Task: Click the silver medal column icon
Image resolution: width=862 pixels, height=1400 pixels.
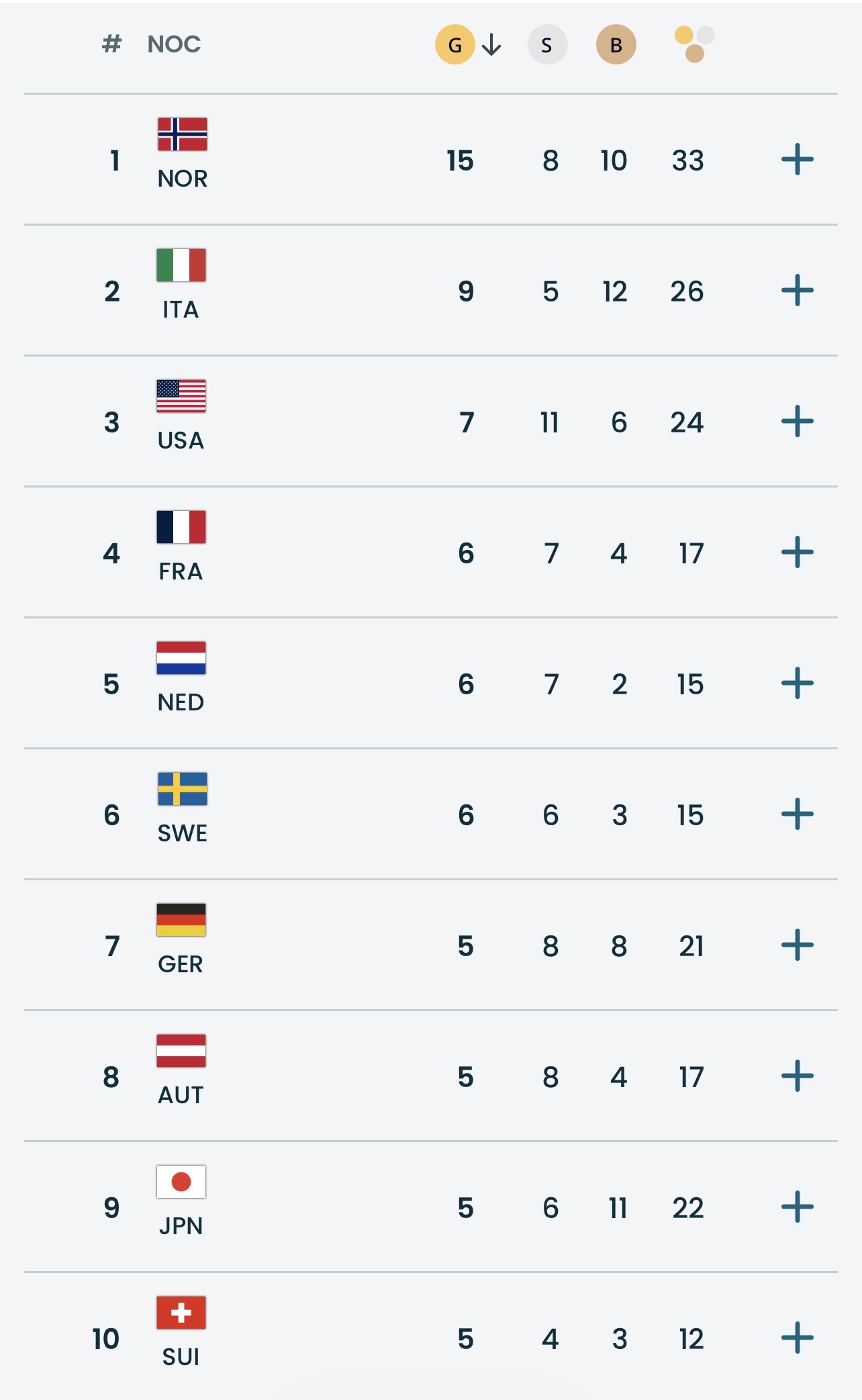Action: coord(548,44)
